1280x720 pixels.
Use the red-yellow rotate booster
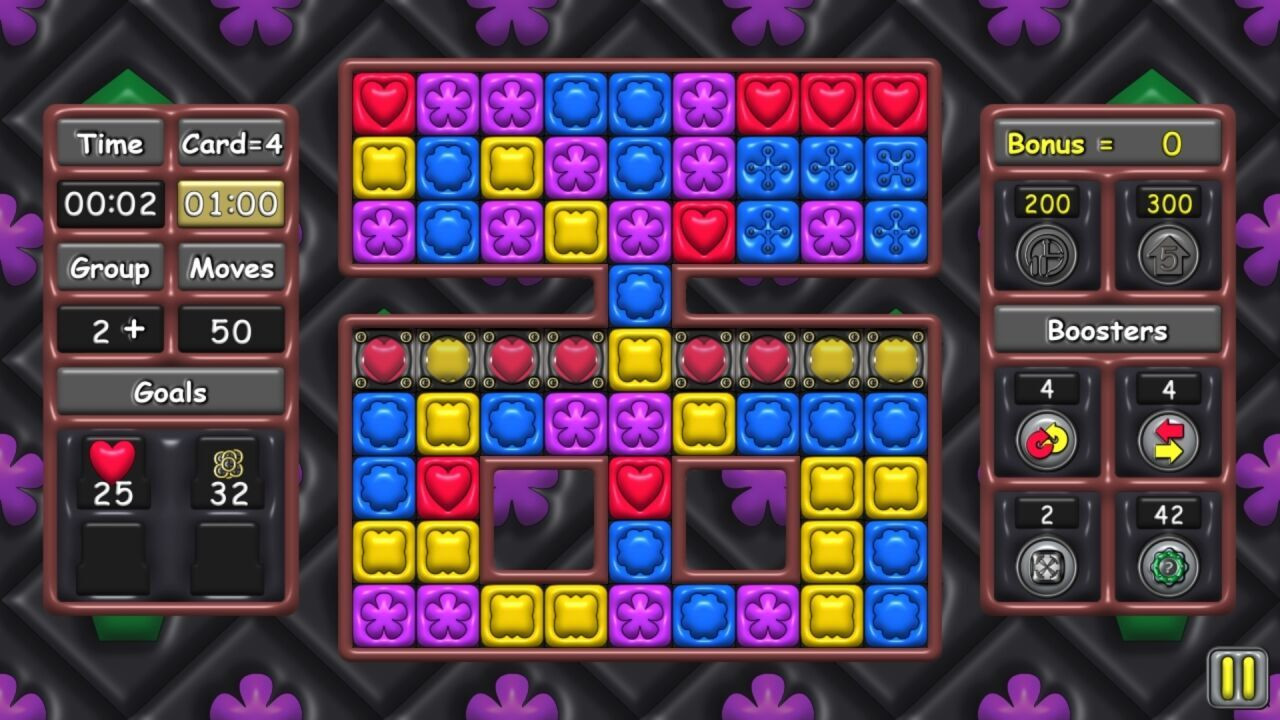click(x=1046, y=440)
